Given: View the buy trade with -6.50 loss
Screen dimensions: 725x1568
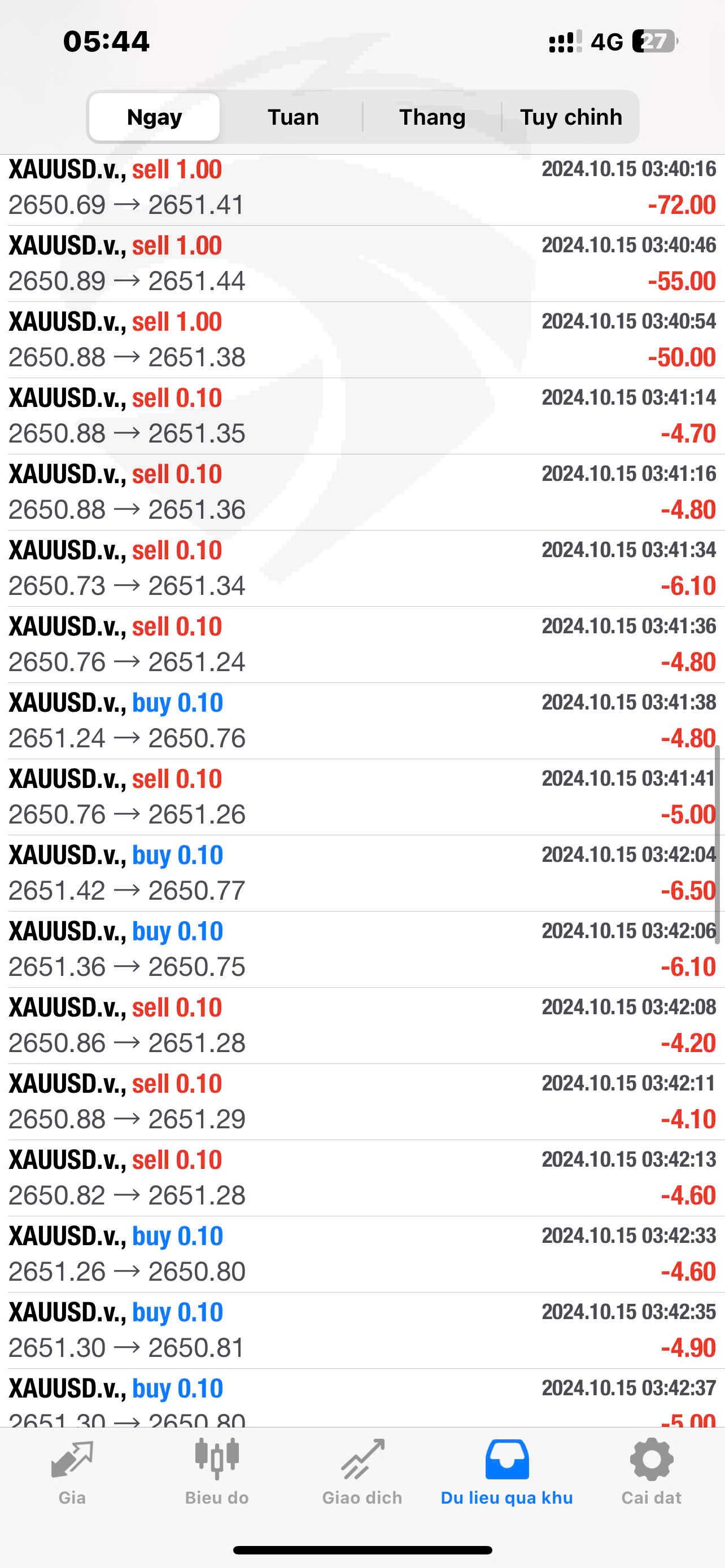Looking at the screenshot, I should [362, 873].
